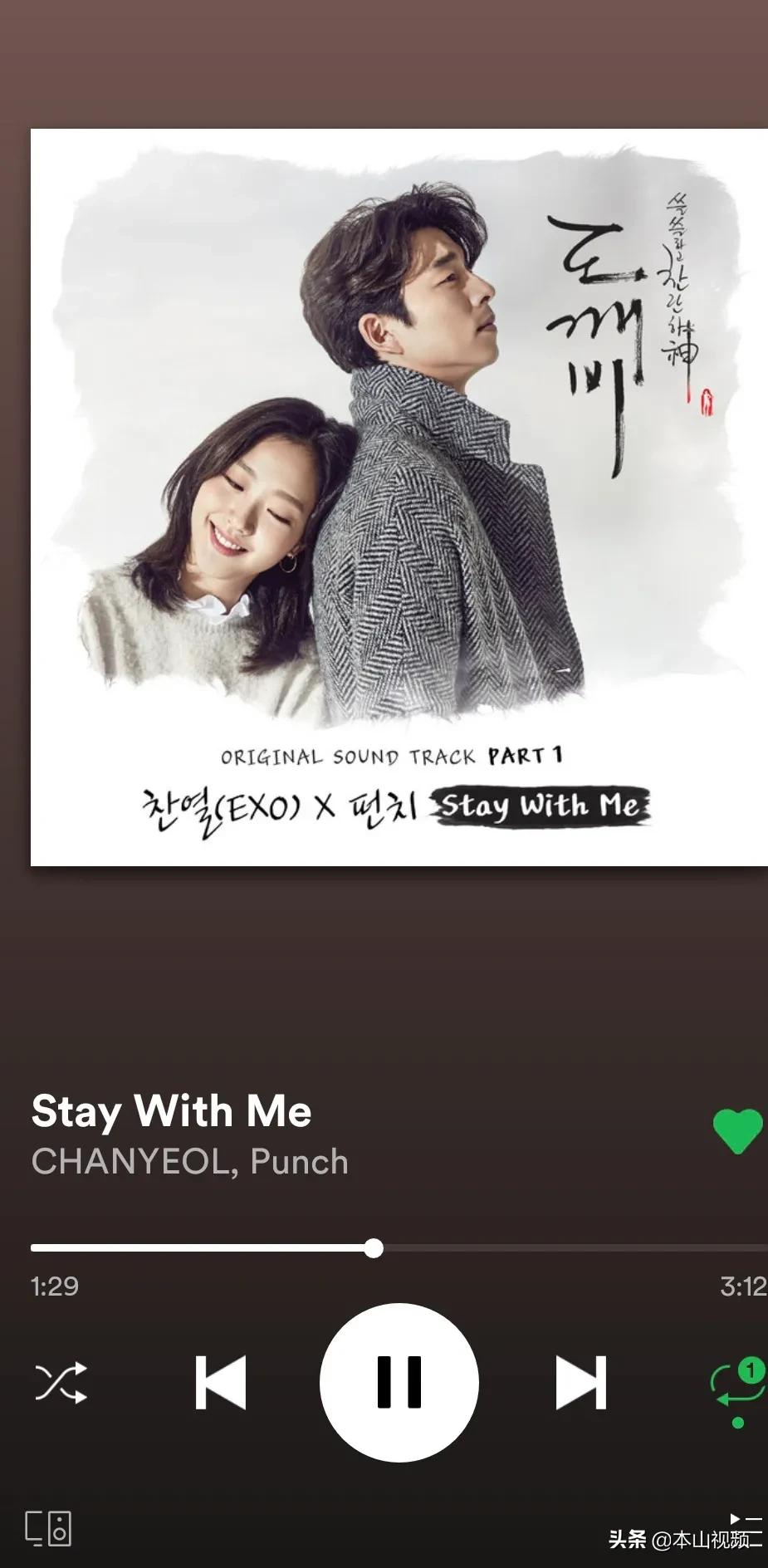Remove the song from liked songs
The image size is (768, 1568).
coord(737,1131)
